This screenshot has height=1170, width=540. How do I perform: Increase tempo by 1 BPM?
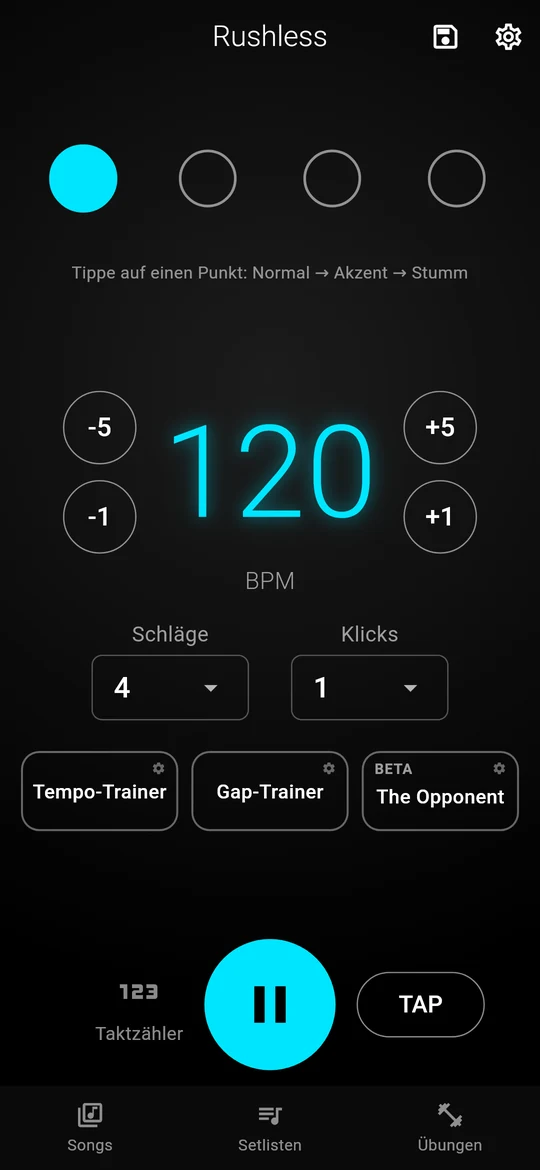pyautogui.click(x=440, y=516)
